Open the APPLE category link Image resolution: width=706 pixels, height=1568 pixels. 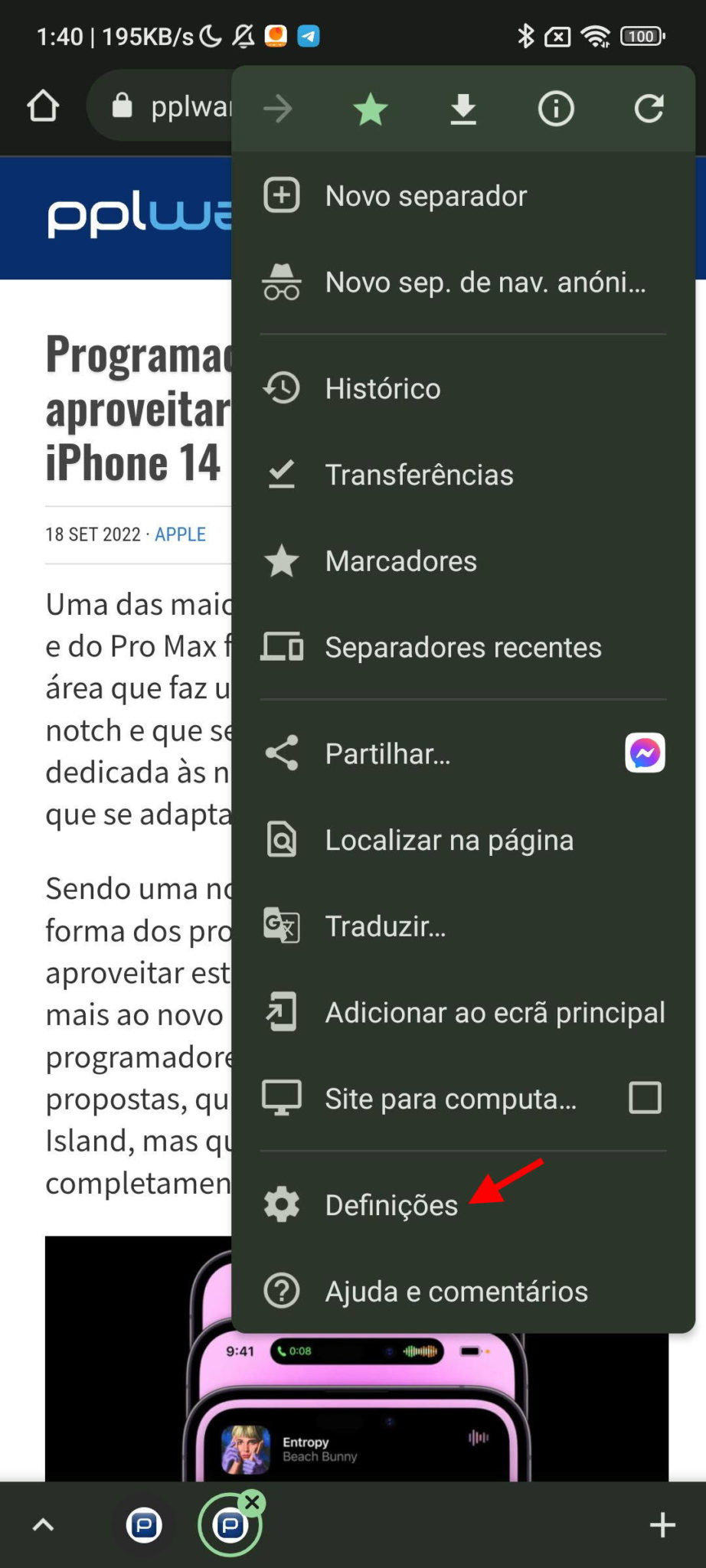pos(180,534)
